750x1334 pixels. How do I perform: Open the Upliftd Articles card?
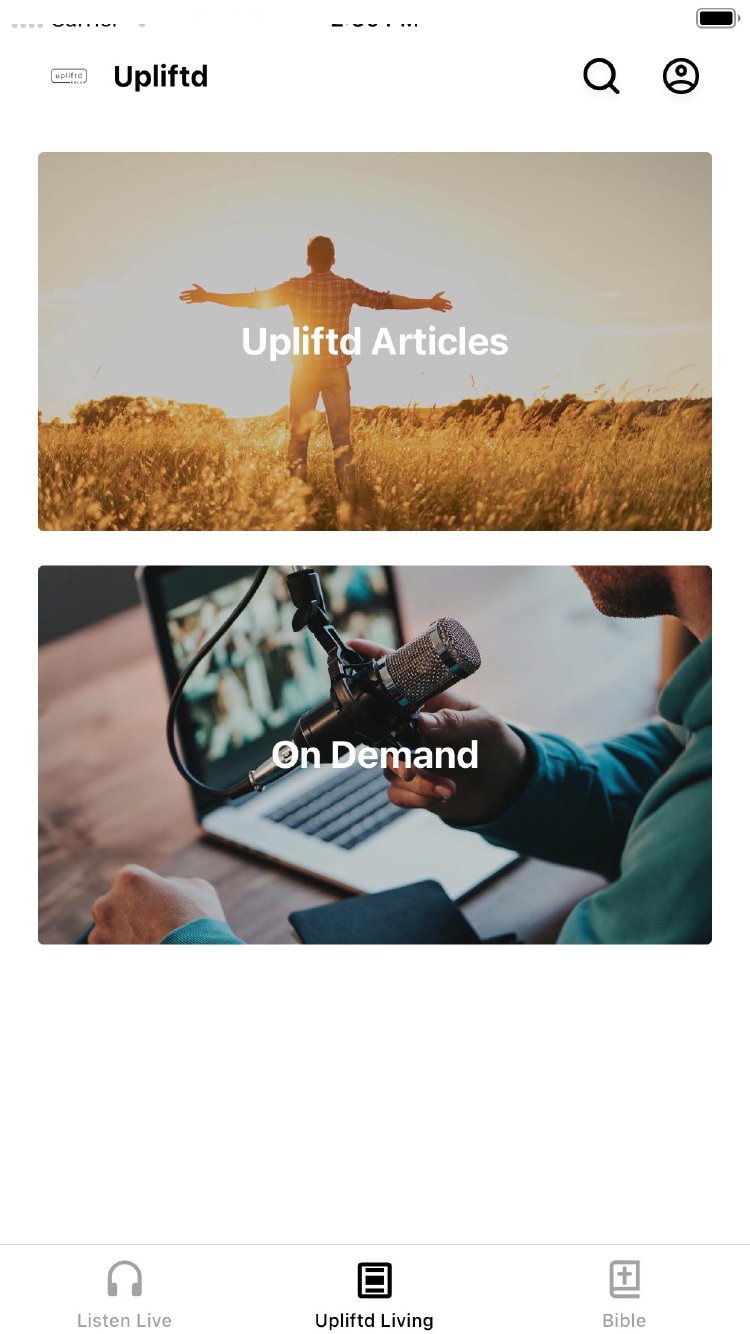click(x=375, y=341)
